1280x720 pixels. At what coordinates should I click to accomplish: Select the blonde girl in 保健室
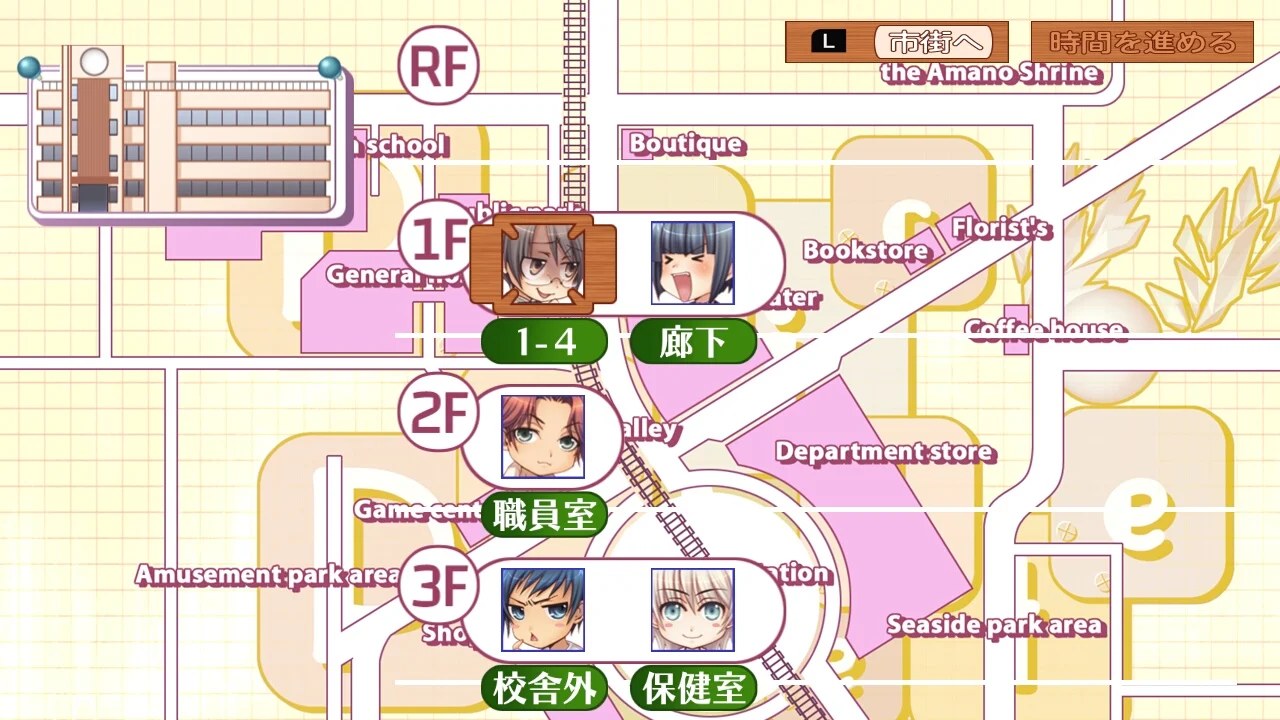point(692,610)
